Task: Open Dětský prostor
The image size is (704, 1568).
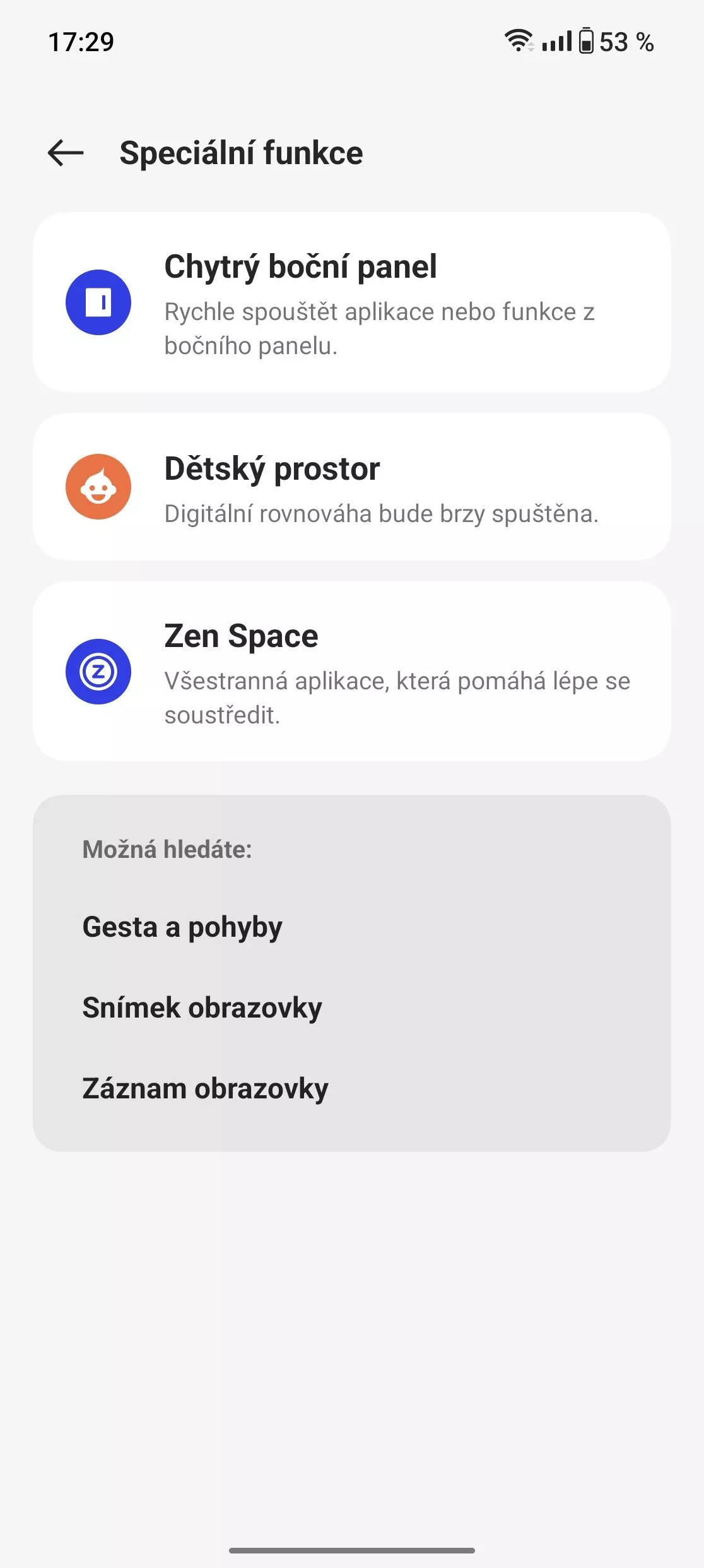Action: click(351, 487)
